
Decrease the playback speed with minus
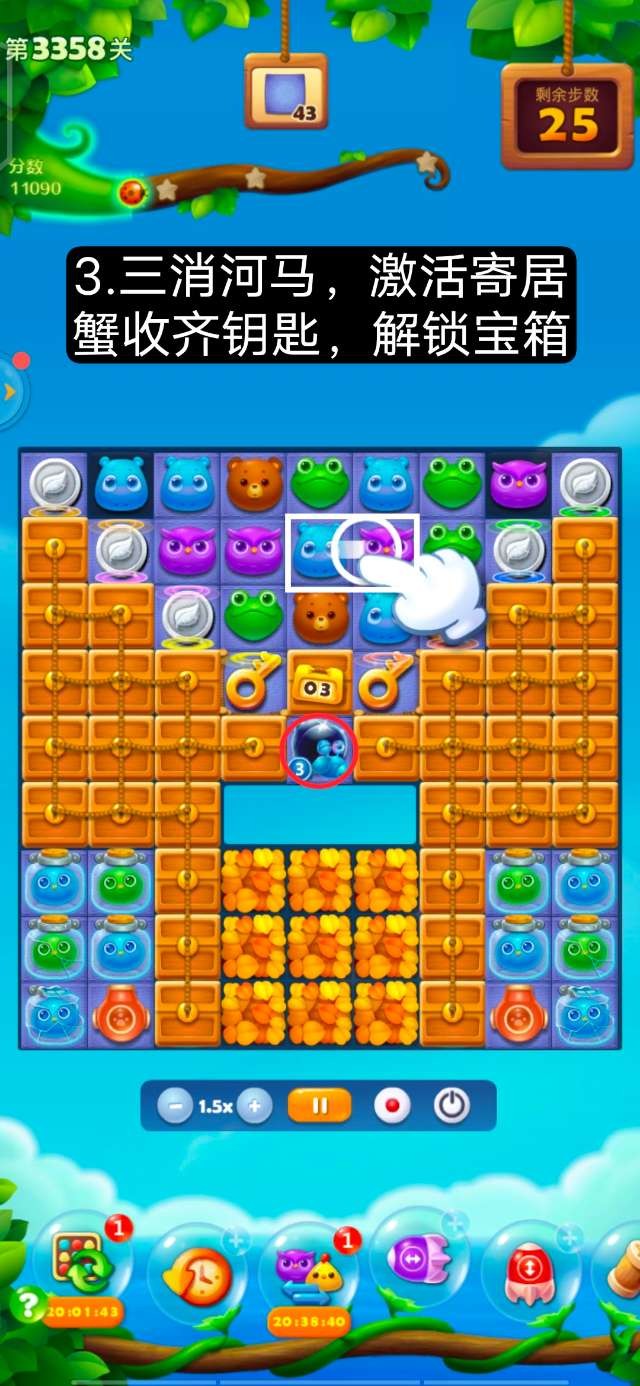[175, 1107]
